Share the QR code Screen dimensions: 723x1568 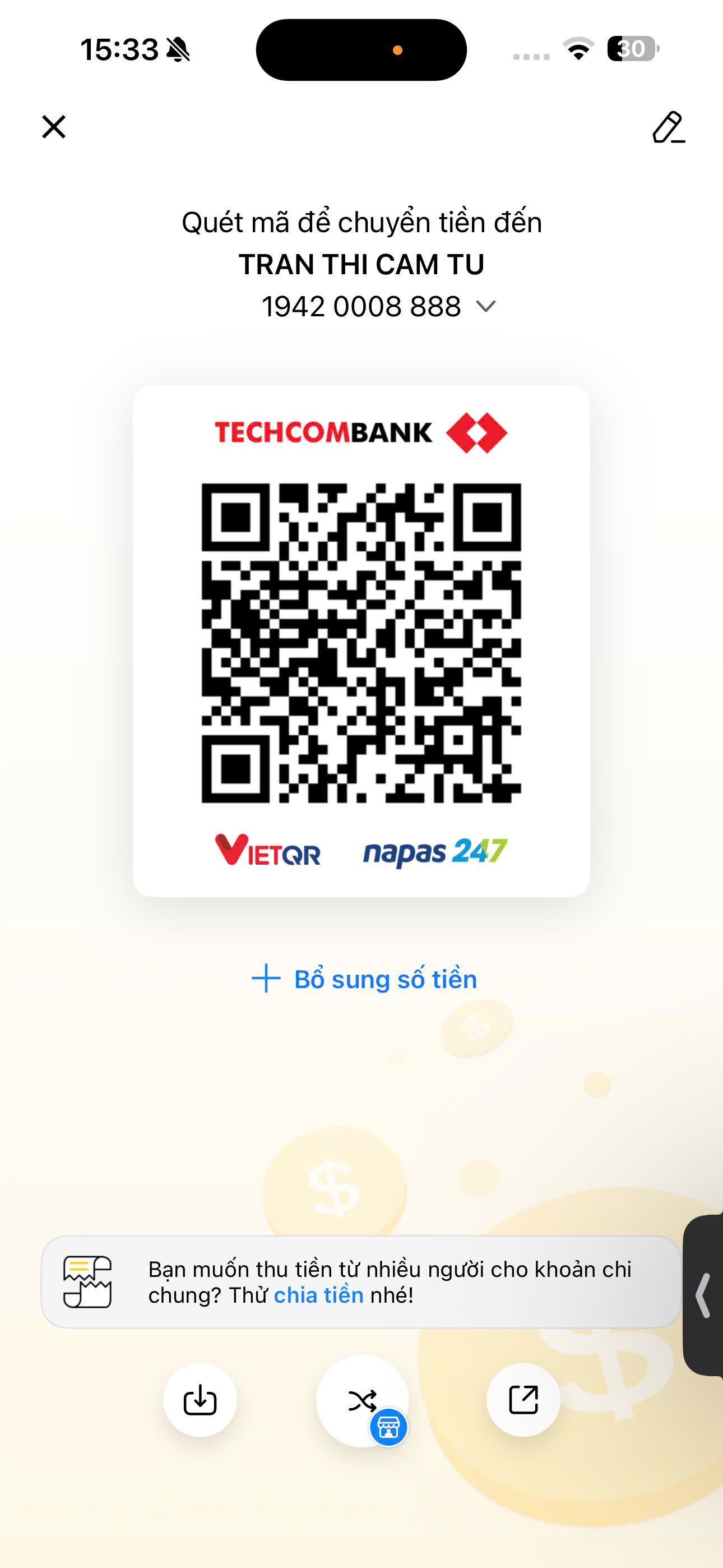point(523,1400)
